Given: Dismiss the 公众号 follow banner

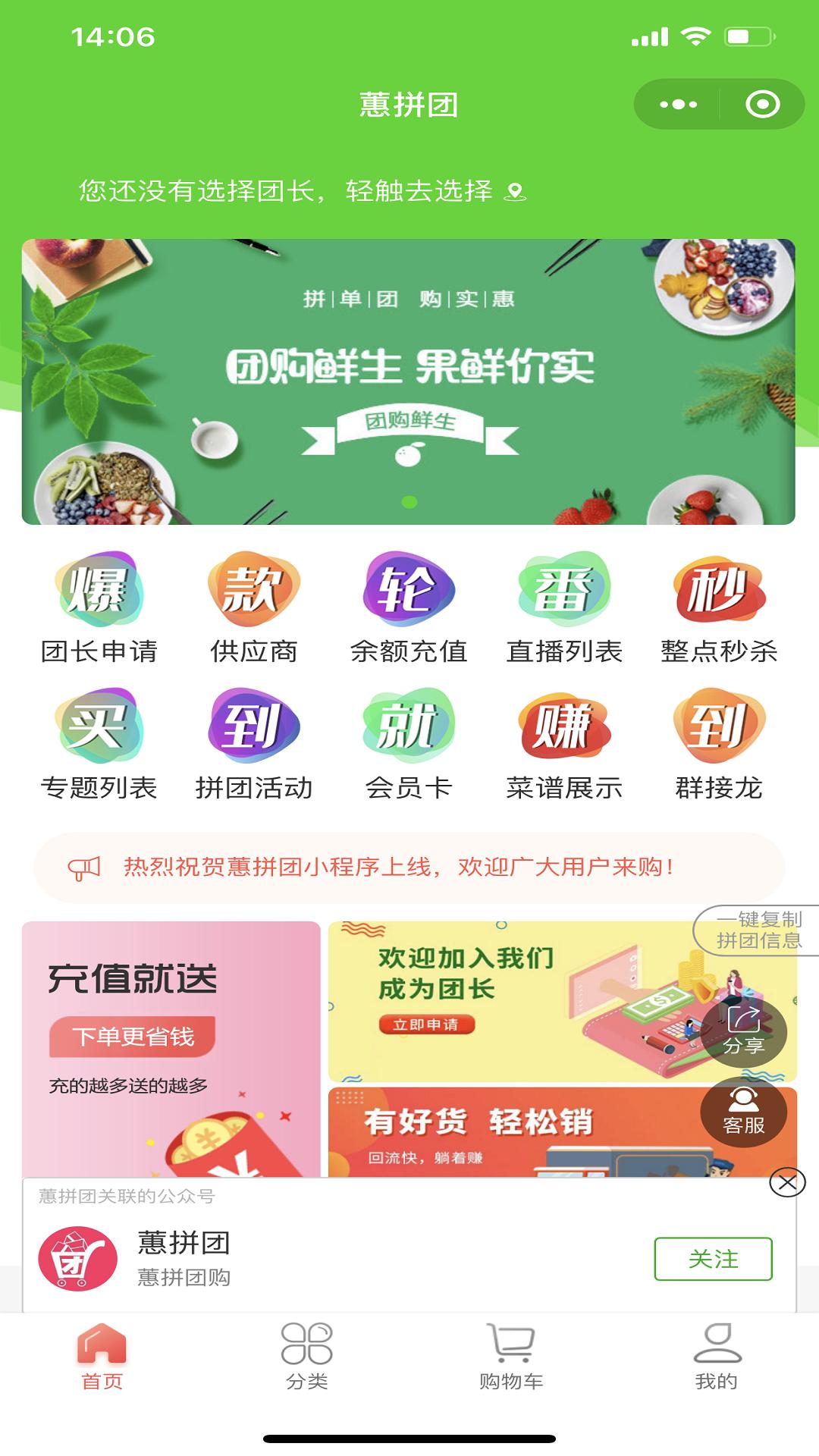Looking at the screenshot, I should pos(787,1182).
